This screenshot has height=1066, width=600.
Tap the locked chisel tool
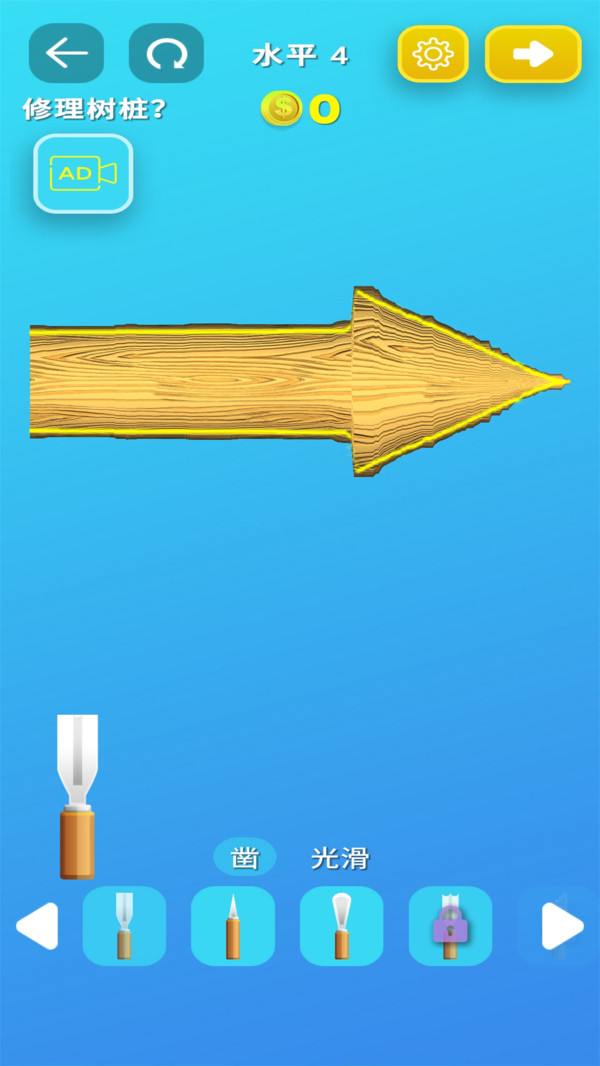point(451,926)
